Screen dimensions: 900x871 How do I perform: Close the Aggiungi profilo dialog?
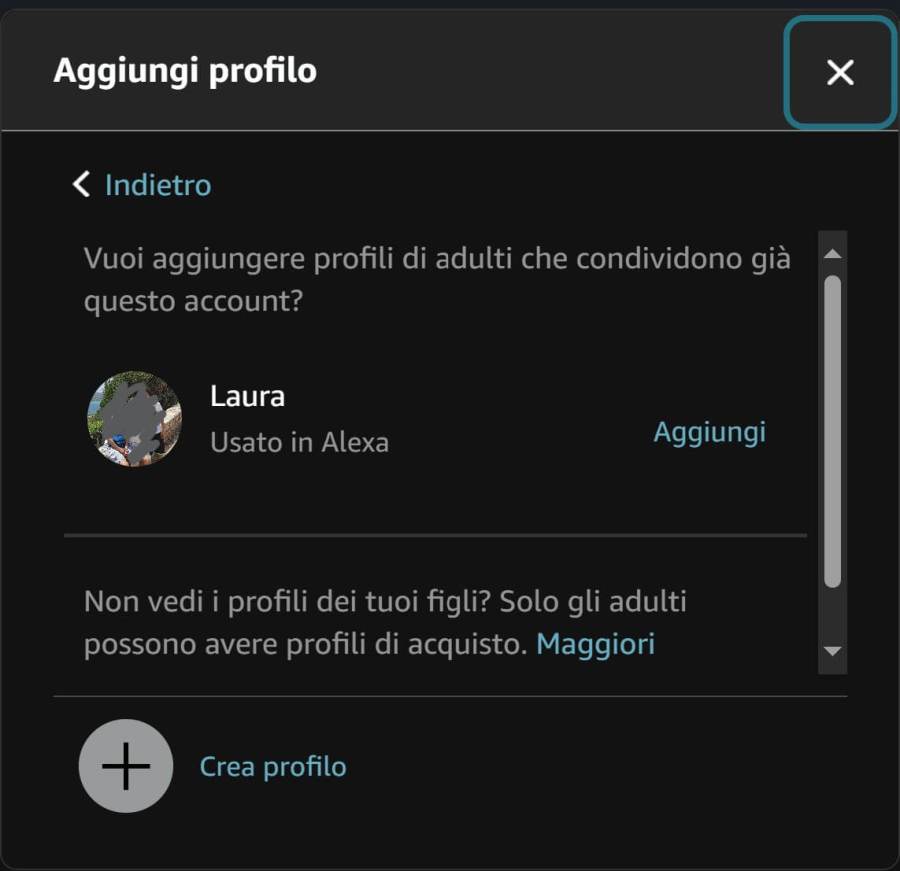tap(839, 72)
